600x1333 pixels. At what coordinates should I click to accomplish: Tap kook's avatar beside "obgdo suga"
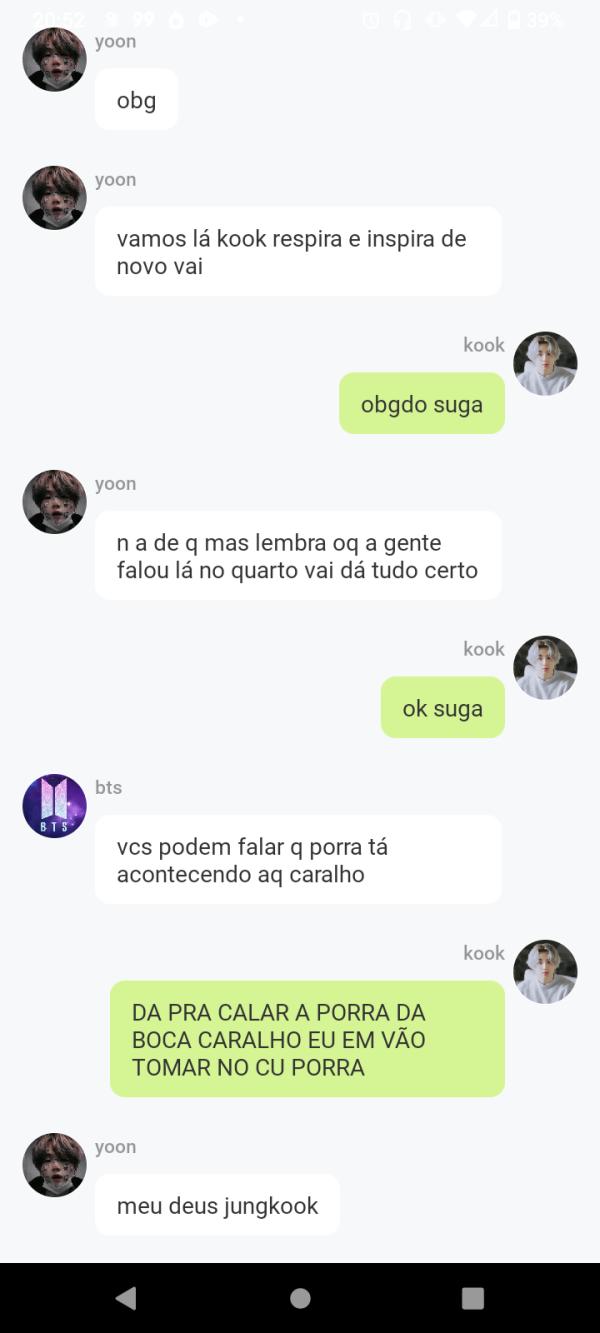[x=545, y=364]
